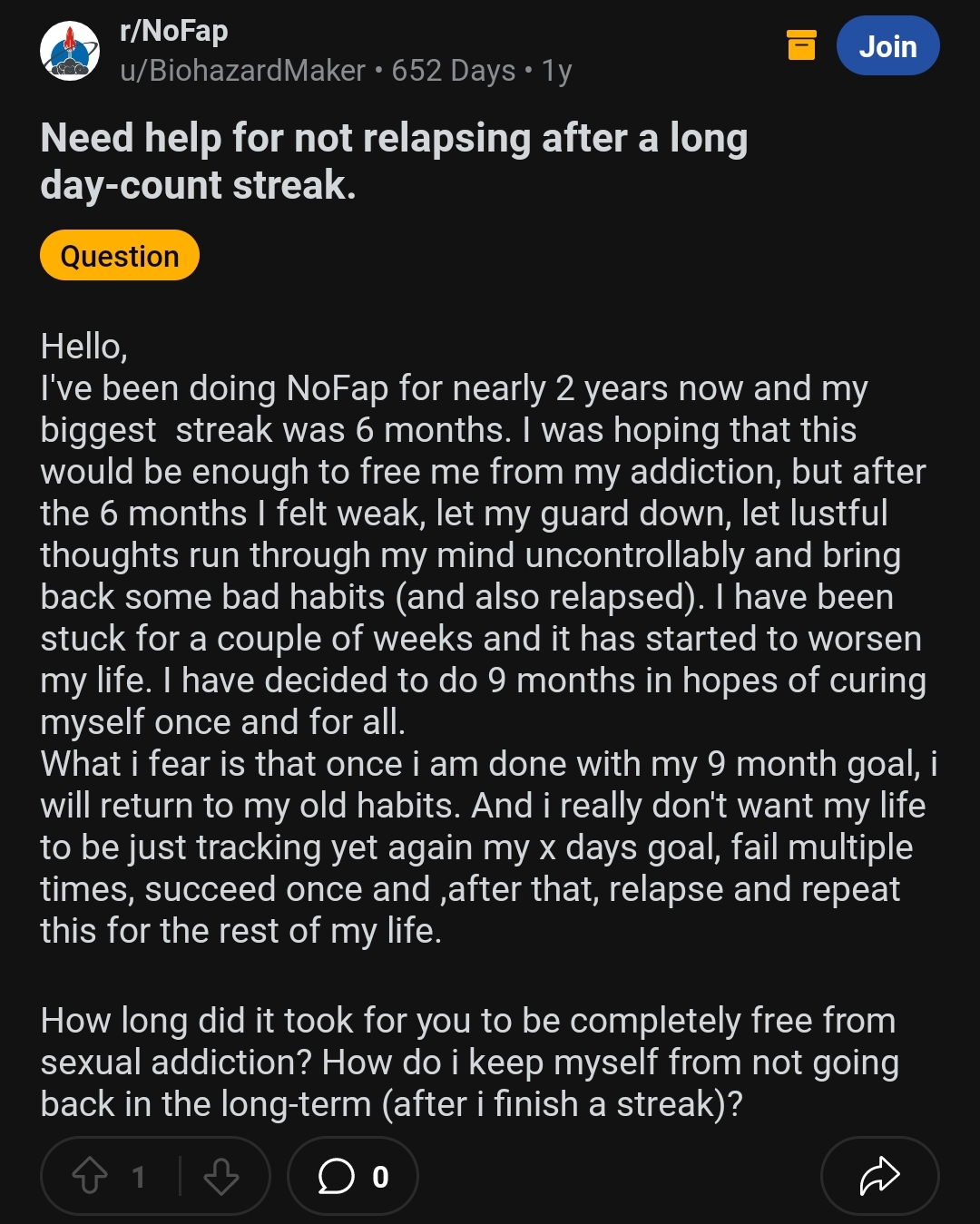Image resolution: width=980 pixels, height=1224 pixels.
Task: Tap the r/NoFap community avatar
Action: point(70,51)
